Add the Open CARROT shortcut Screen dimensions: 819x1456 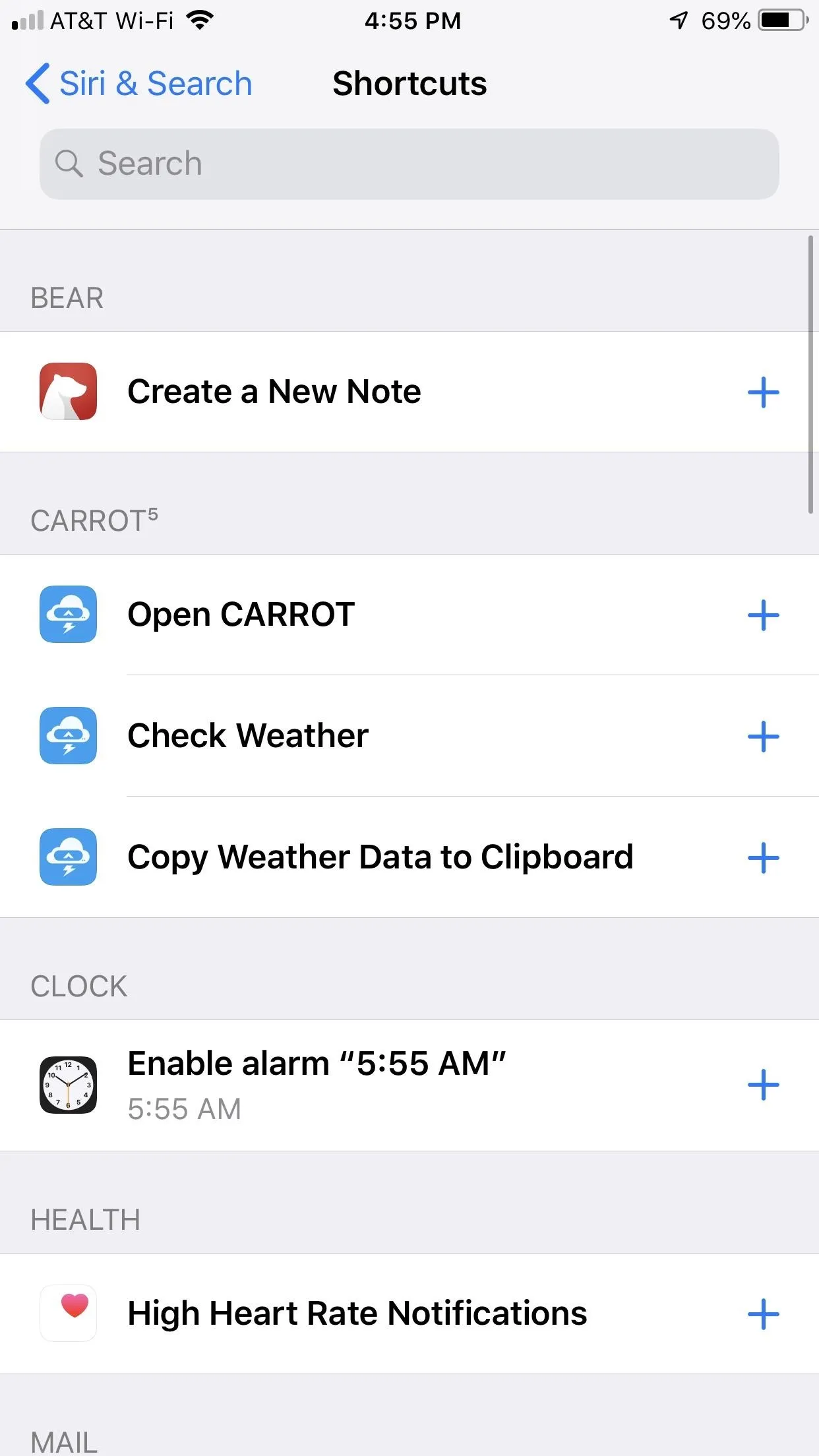tap(763, 615)
